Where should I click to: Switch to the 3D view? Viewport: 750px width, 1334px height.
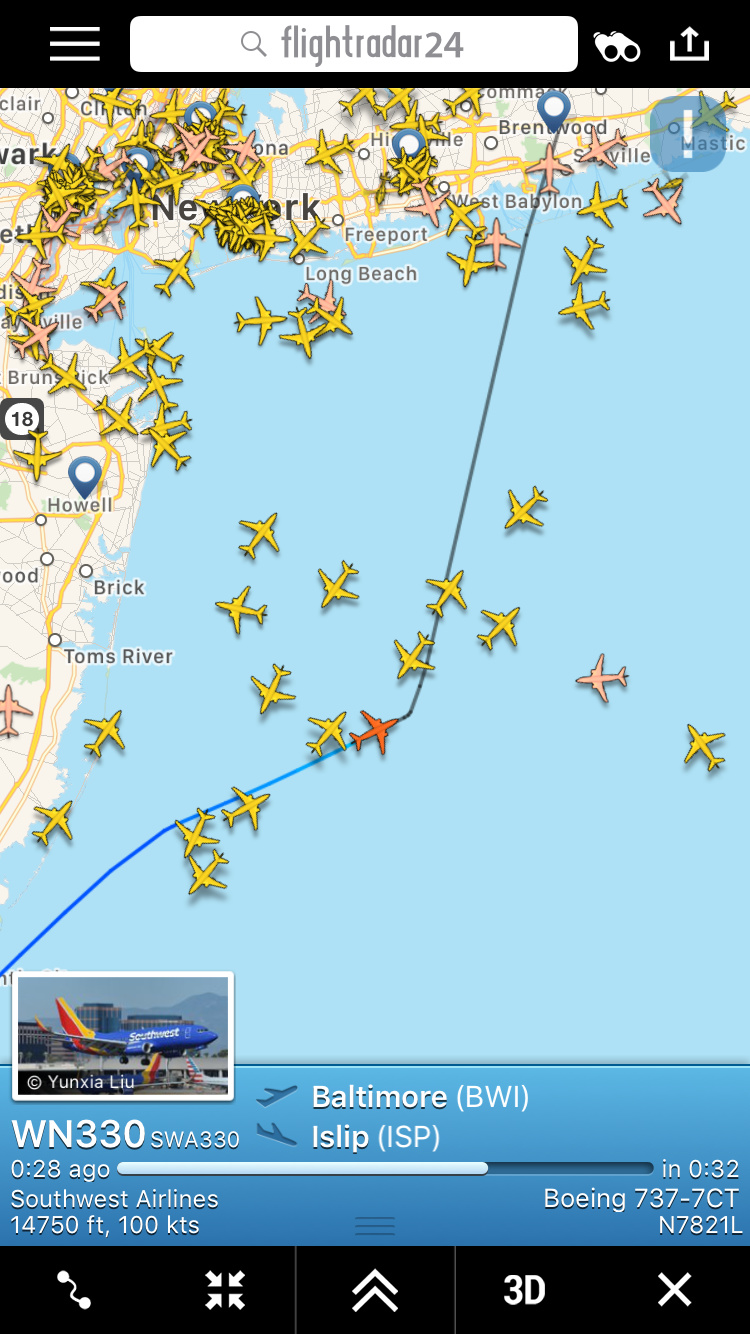coord(524,1290)
